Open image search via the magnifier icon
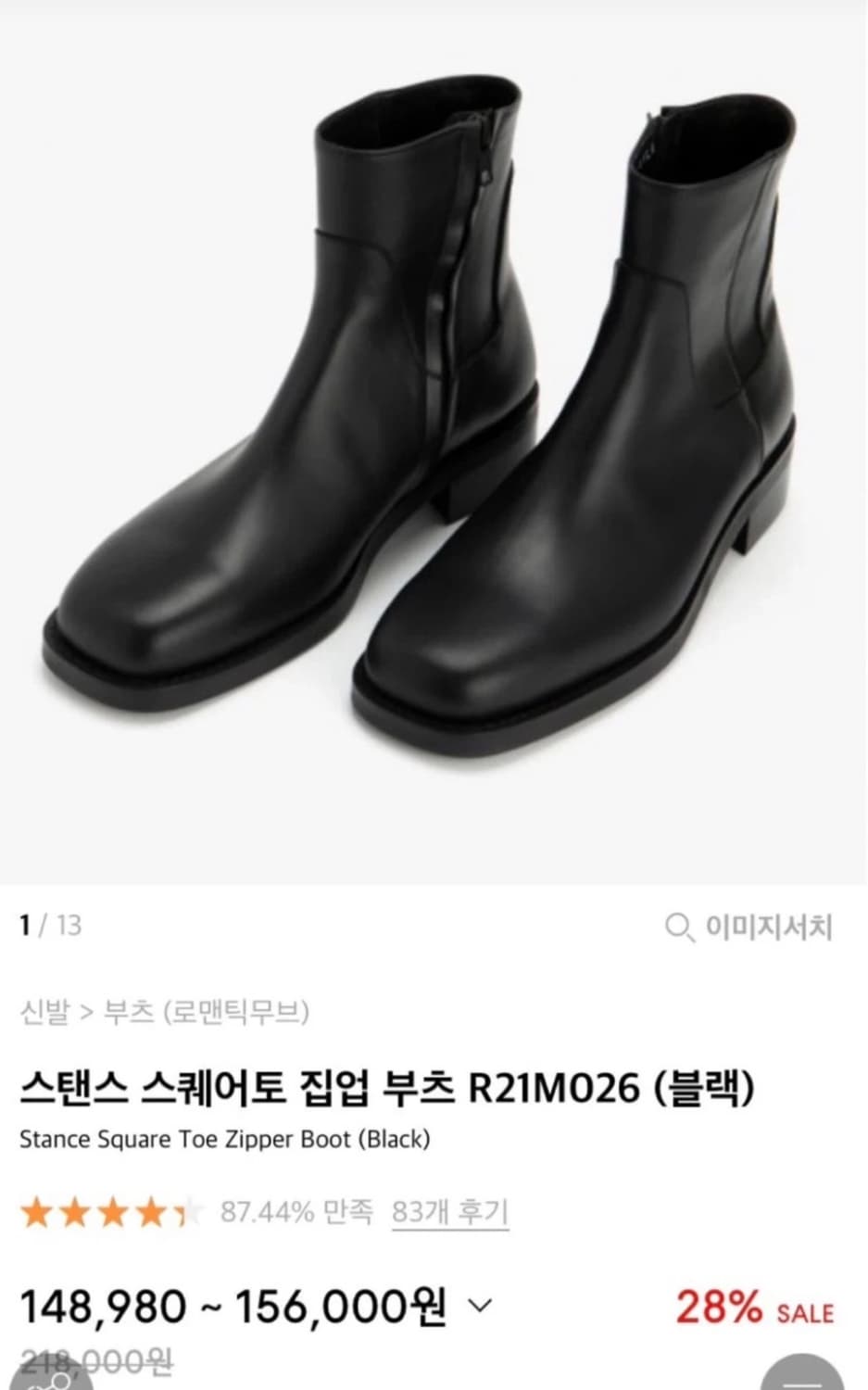868x1390 pixels. [682, 924]
